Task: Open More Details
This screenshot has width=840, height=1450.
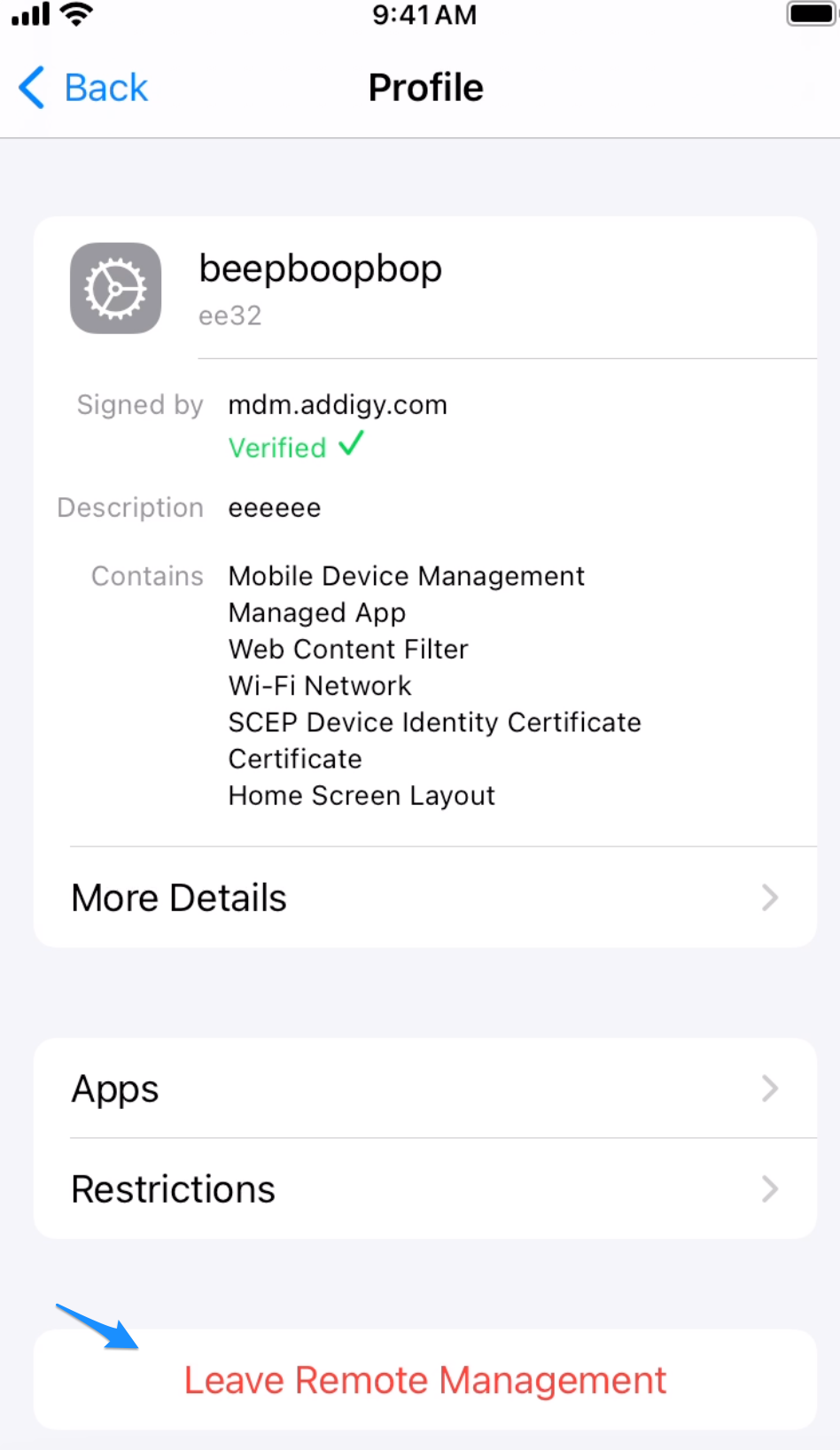Action: pos(425,897)
